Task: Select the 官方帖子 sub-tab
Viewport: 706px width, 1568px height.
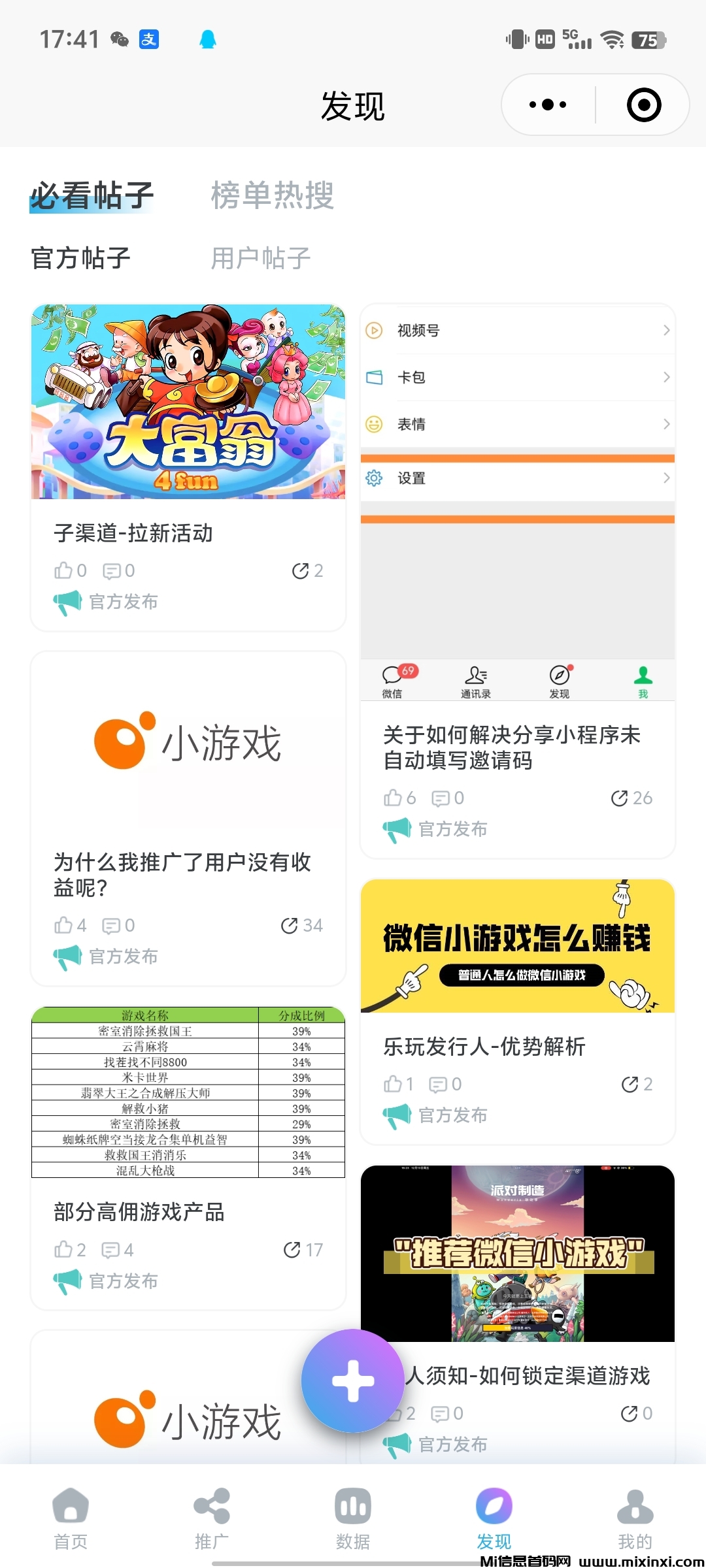Action: (x=80, y=258)
